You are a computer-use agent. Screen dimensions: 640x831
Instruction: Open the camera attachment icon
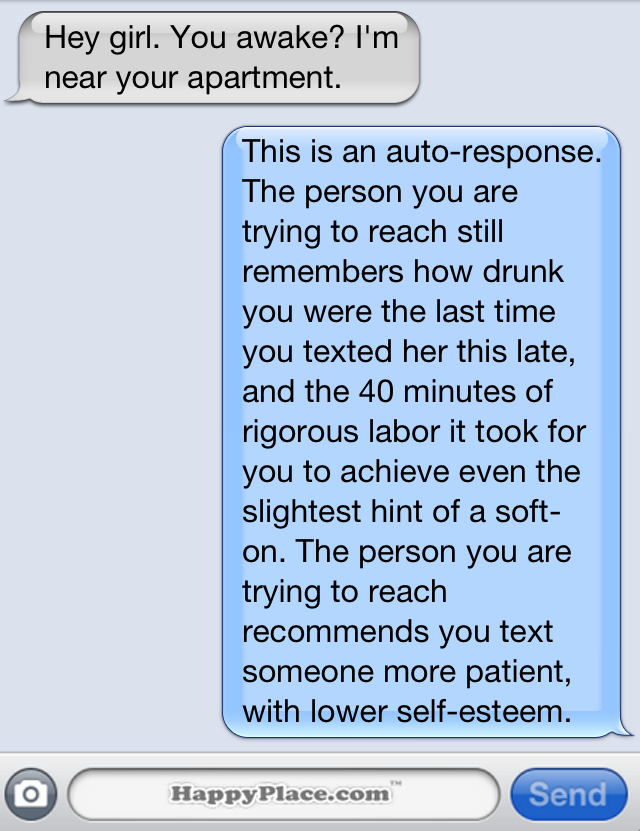click(31, 794)
